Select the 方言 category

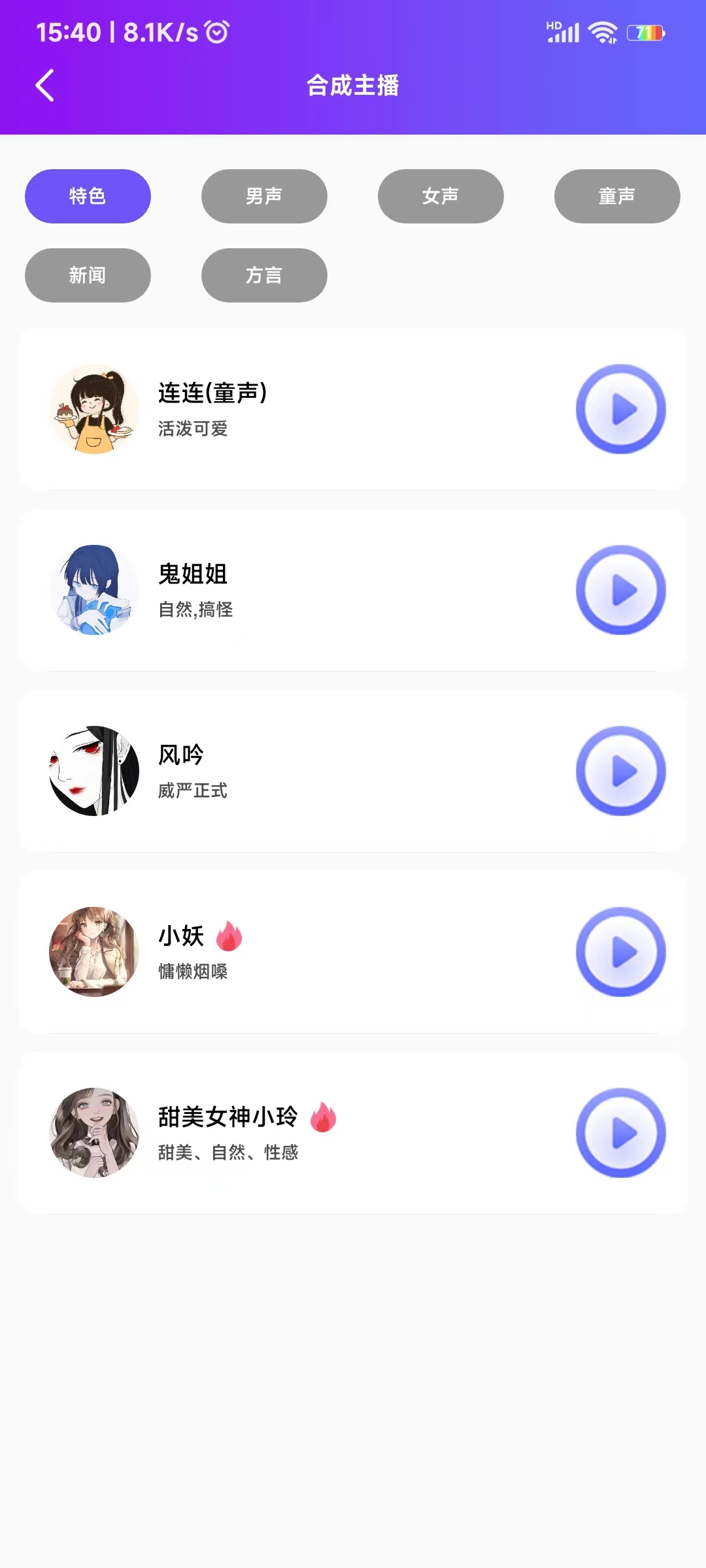pyautogui.click(x=263, y=275)
